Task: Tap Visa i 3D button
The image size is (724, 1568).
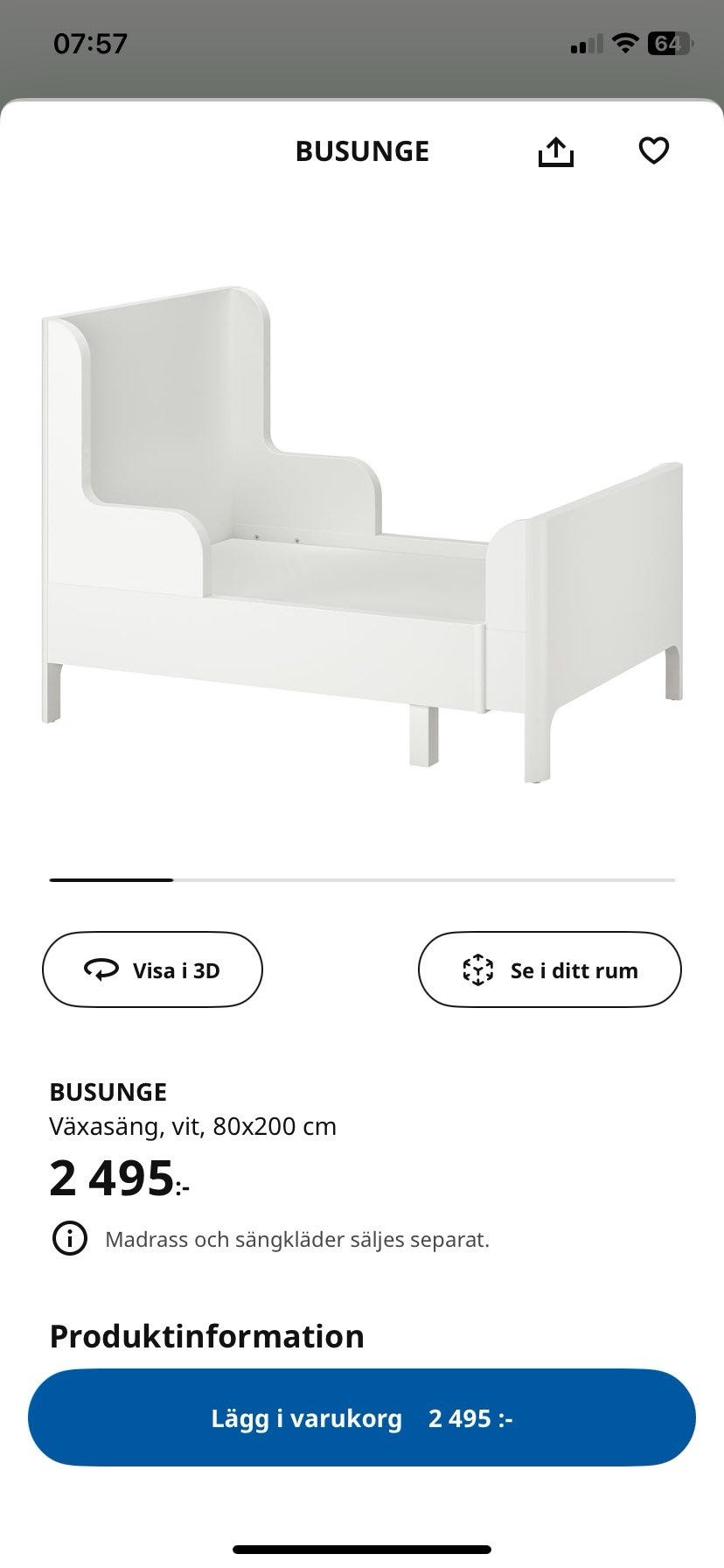Action: 152,969
